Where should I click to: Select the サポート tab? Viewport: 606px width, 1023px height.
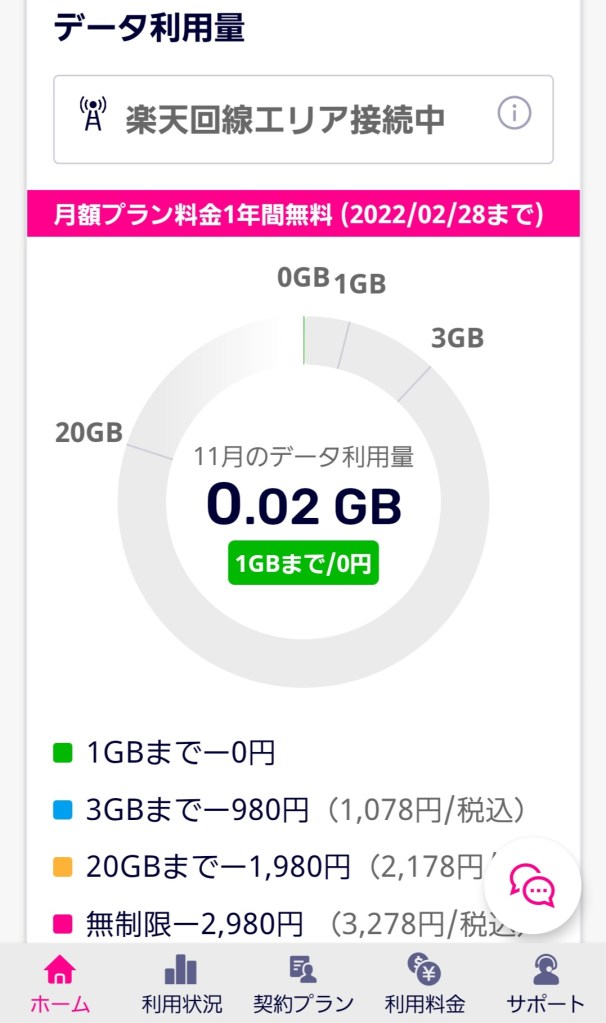[545, 984]
